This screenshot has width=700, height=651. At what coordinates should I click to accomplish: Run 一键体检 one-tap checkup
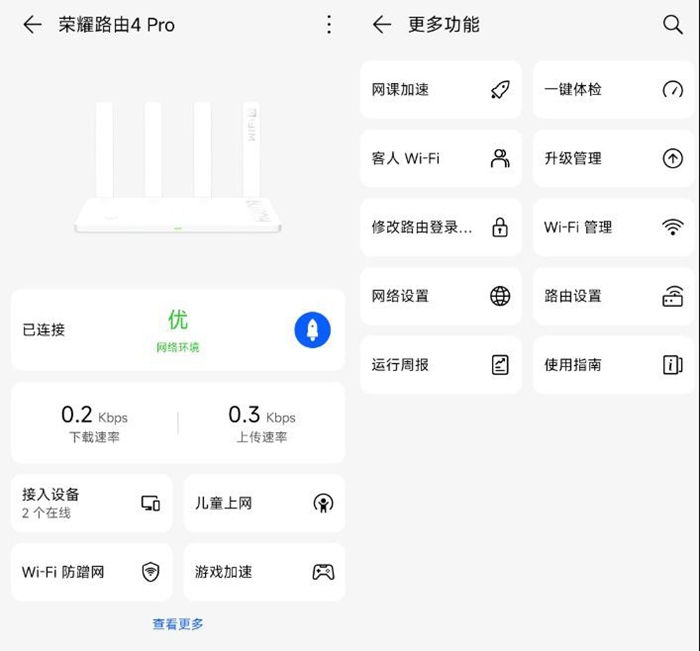coord(613,90)
